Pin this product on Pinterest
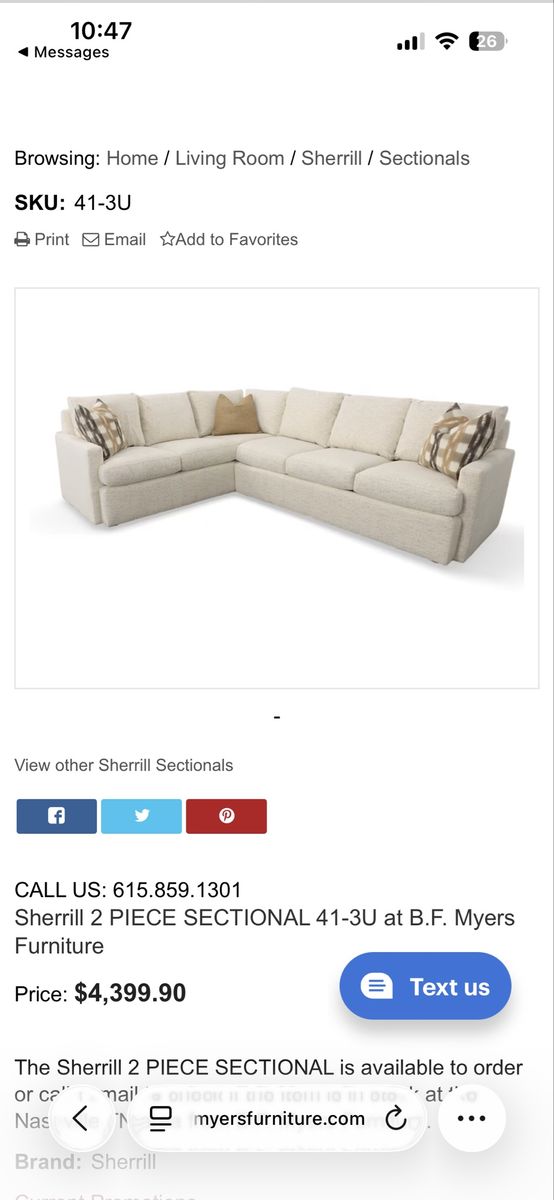 click(x=226, y=816)
